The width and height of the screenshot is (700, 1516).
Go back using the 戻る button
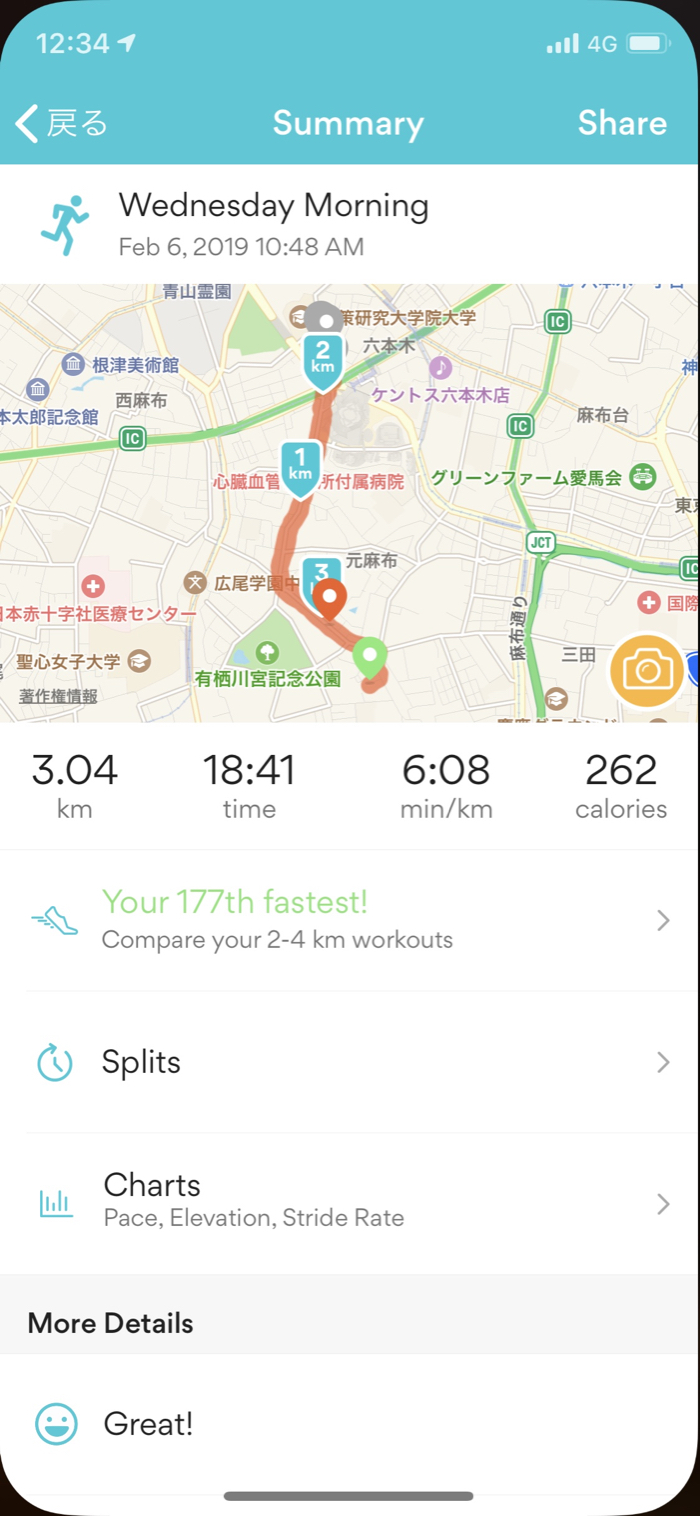(x=62, y=124)
